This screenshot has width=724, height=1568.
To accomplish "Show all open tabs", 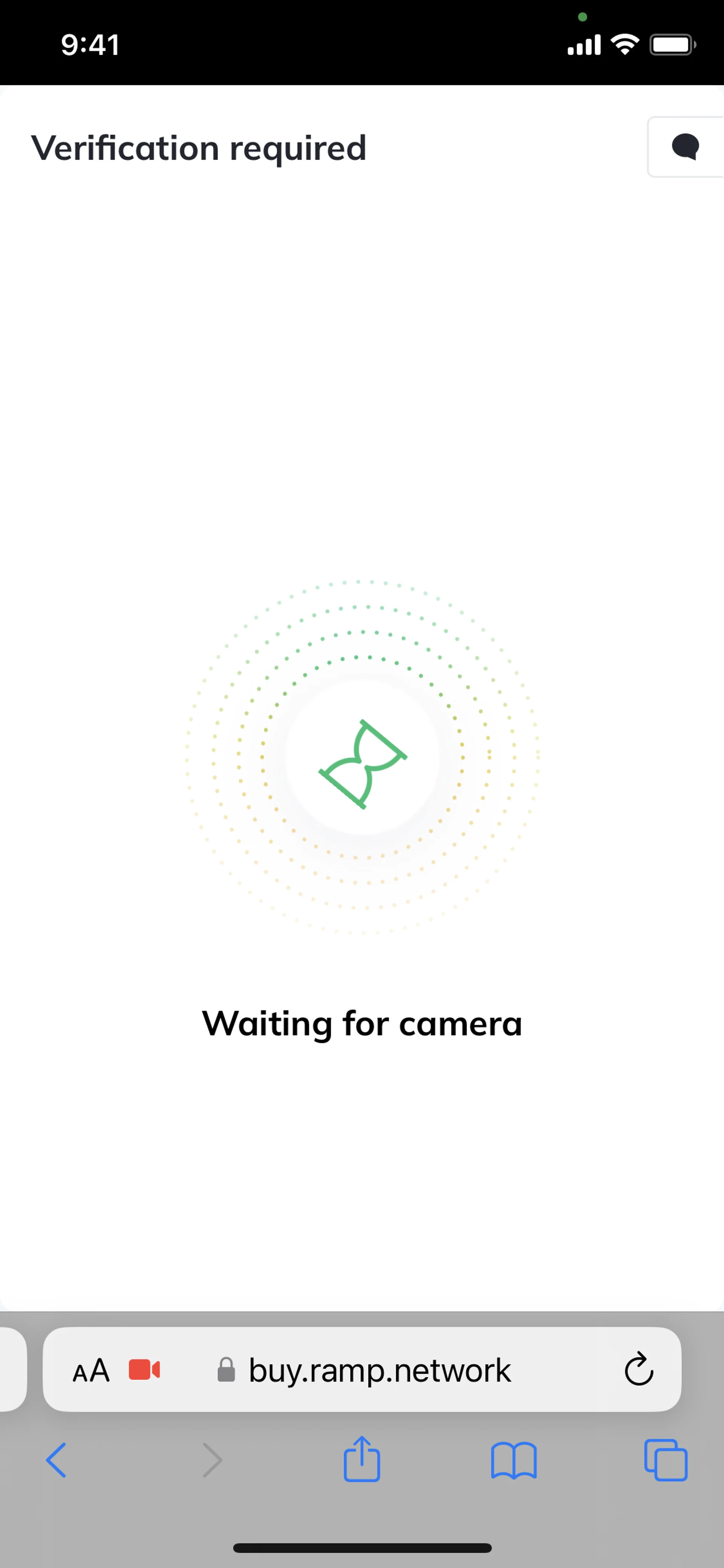I will pyautogui.click(x=666, y=1460).
